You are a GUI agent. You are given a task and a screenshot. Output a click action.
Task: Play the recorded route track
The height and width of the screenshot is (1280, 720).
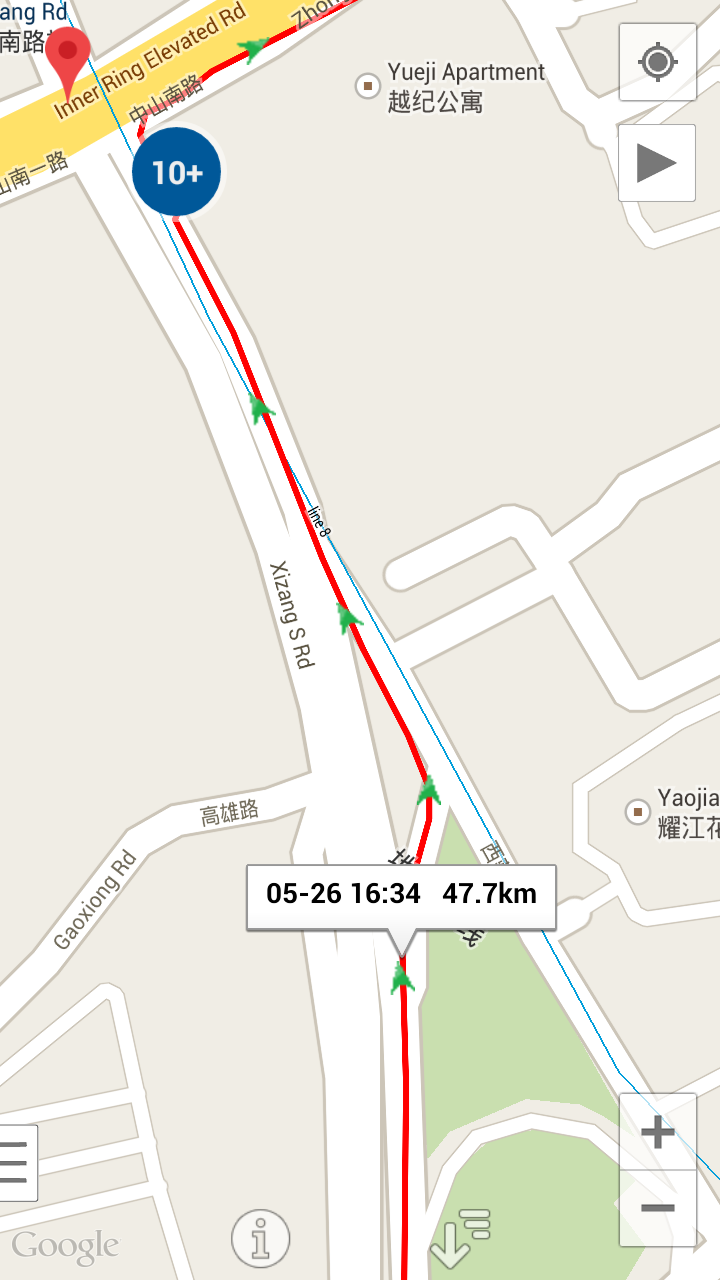tap(657, 163)
